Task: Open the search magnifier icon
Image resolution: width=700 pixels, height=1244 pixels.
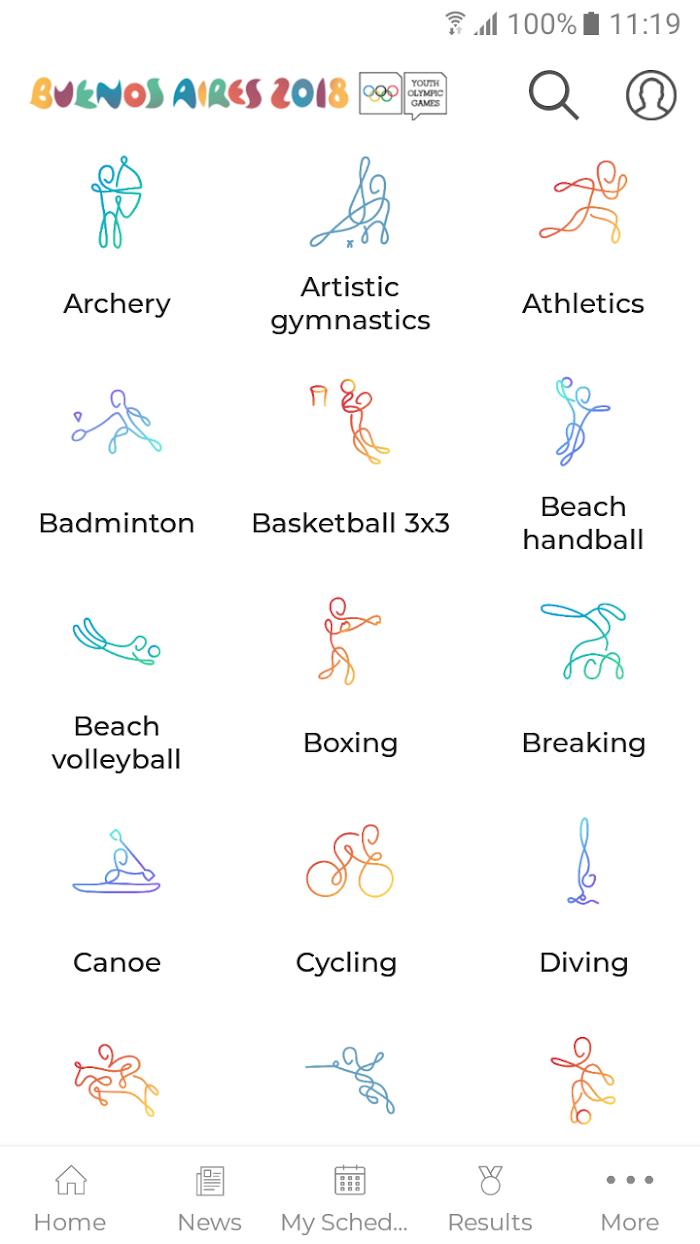Action: coord(553,96)
